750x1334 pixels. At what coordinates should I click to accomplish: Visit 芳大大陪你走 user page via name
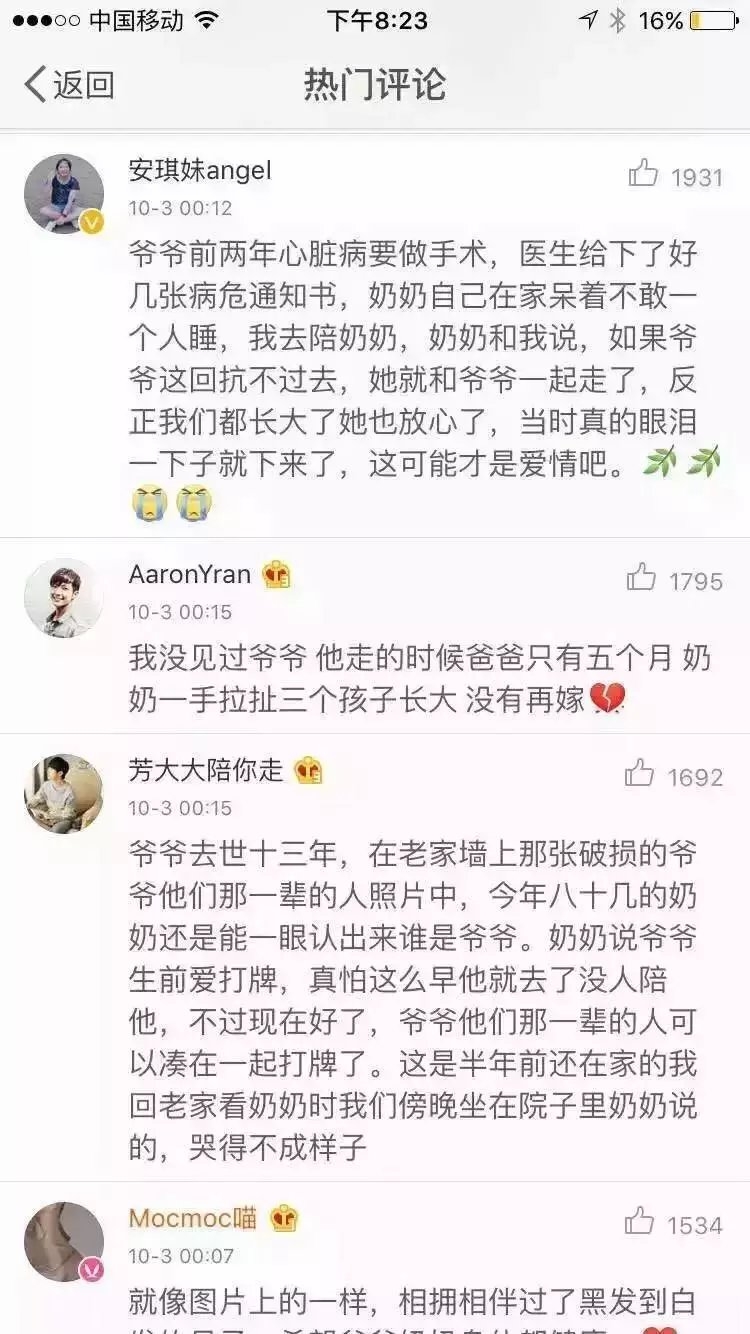[206, 771]
